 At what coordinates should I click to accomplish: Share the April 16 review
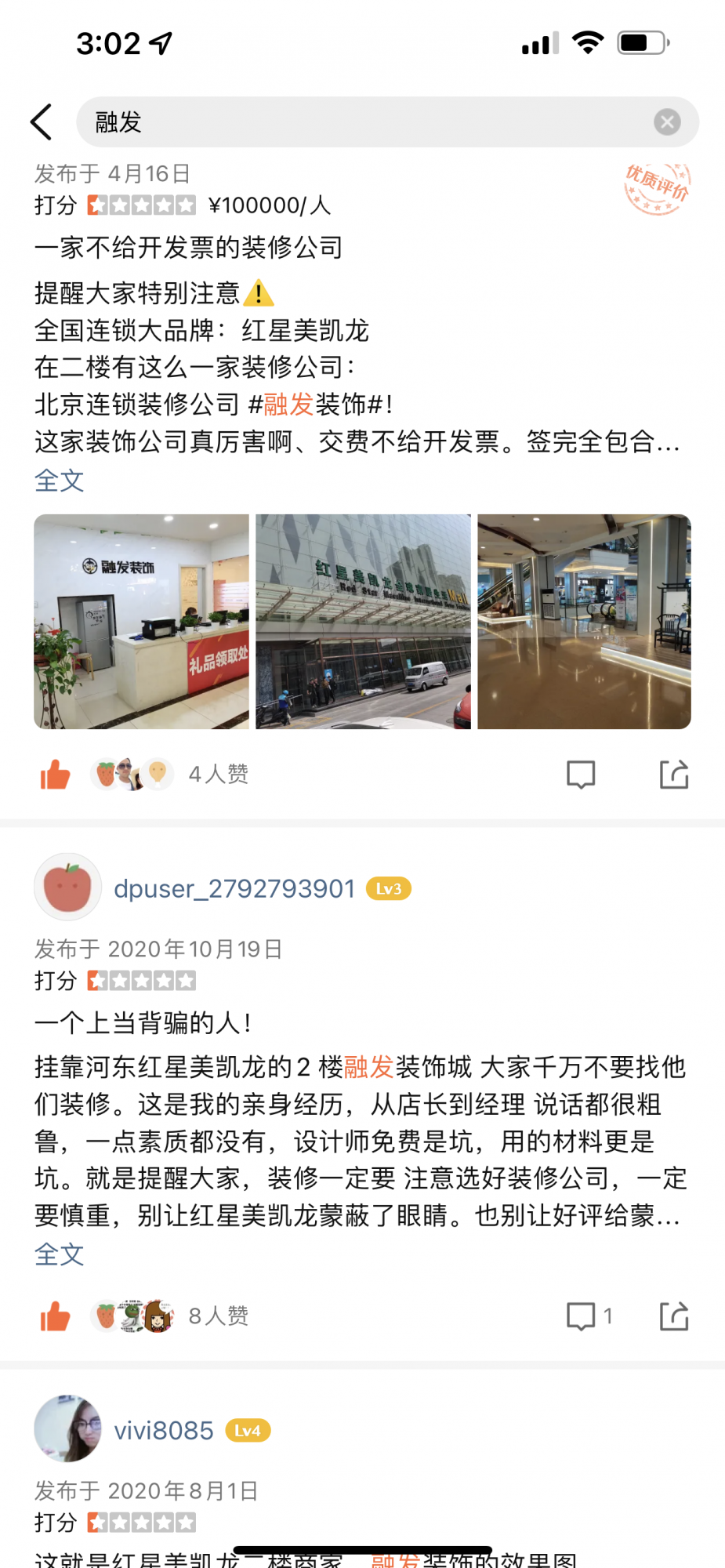point(673,775)
